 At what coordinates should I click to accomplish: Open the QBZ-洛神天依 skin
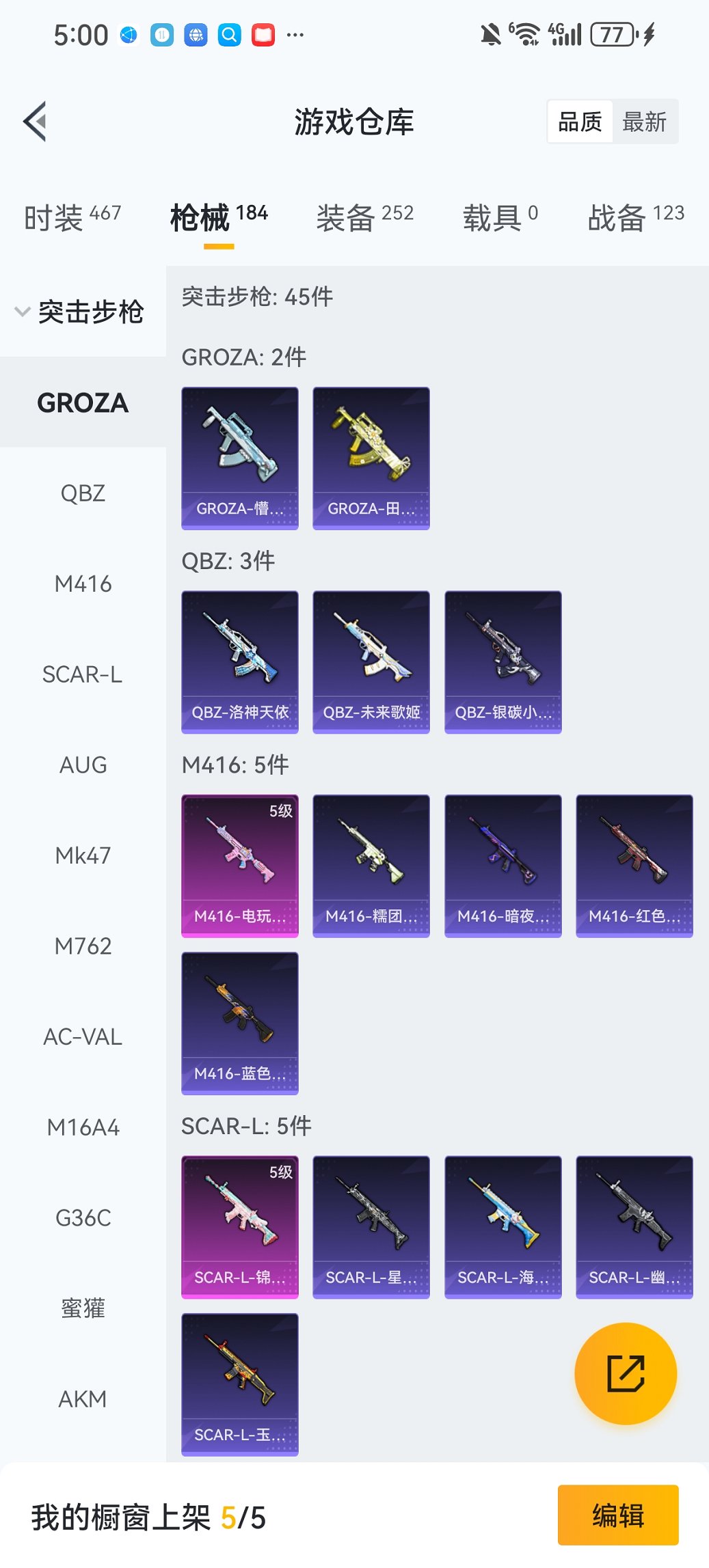[240, 661]
